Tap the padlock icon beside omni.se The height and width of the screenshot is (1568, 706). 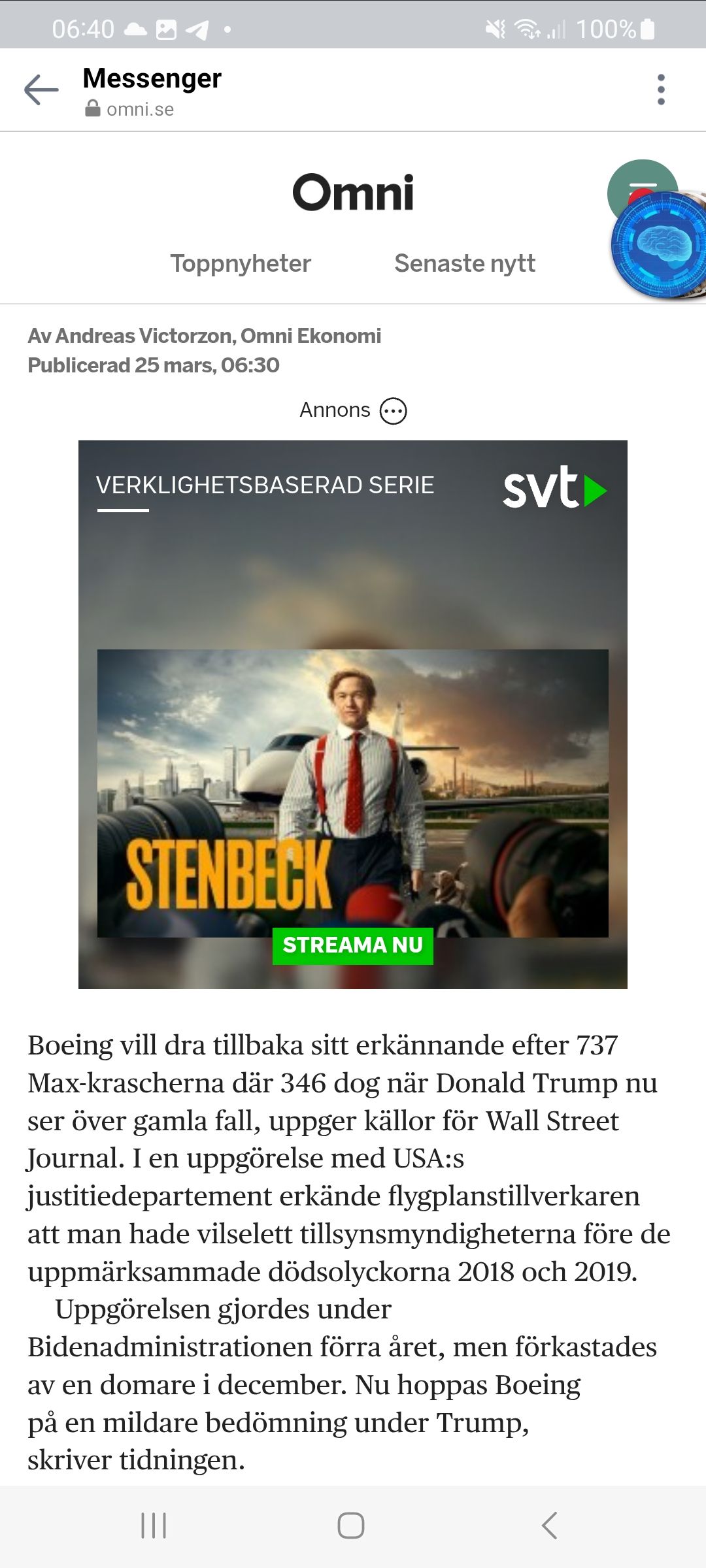tap(93, 108)
